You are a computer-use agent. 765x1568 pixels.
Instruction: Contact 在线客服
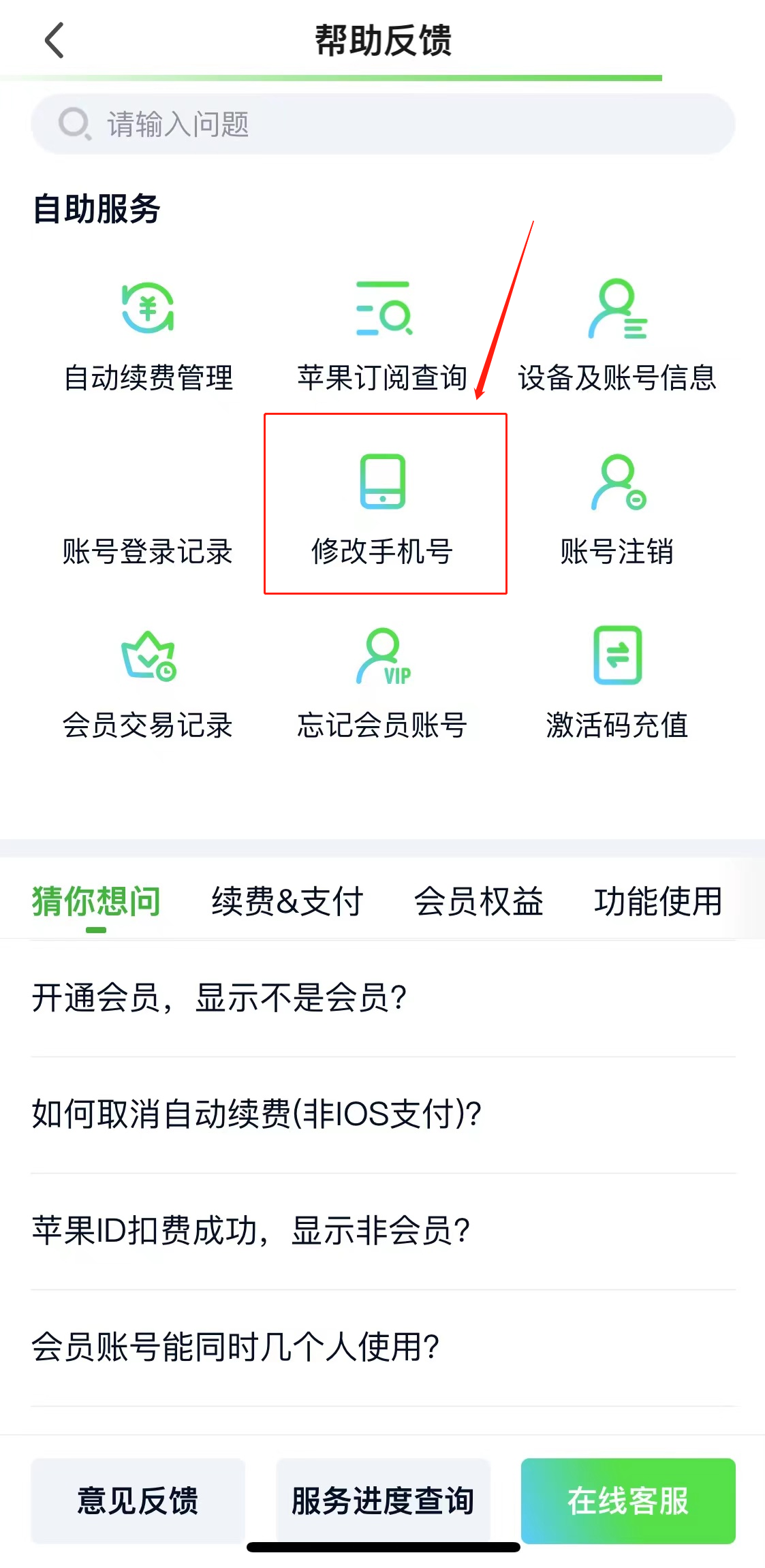point(627,1501)
